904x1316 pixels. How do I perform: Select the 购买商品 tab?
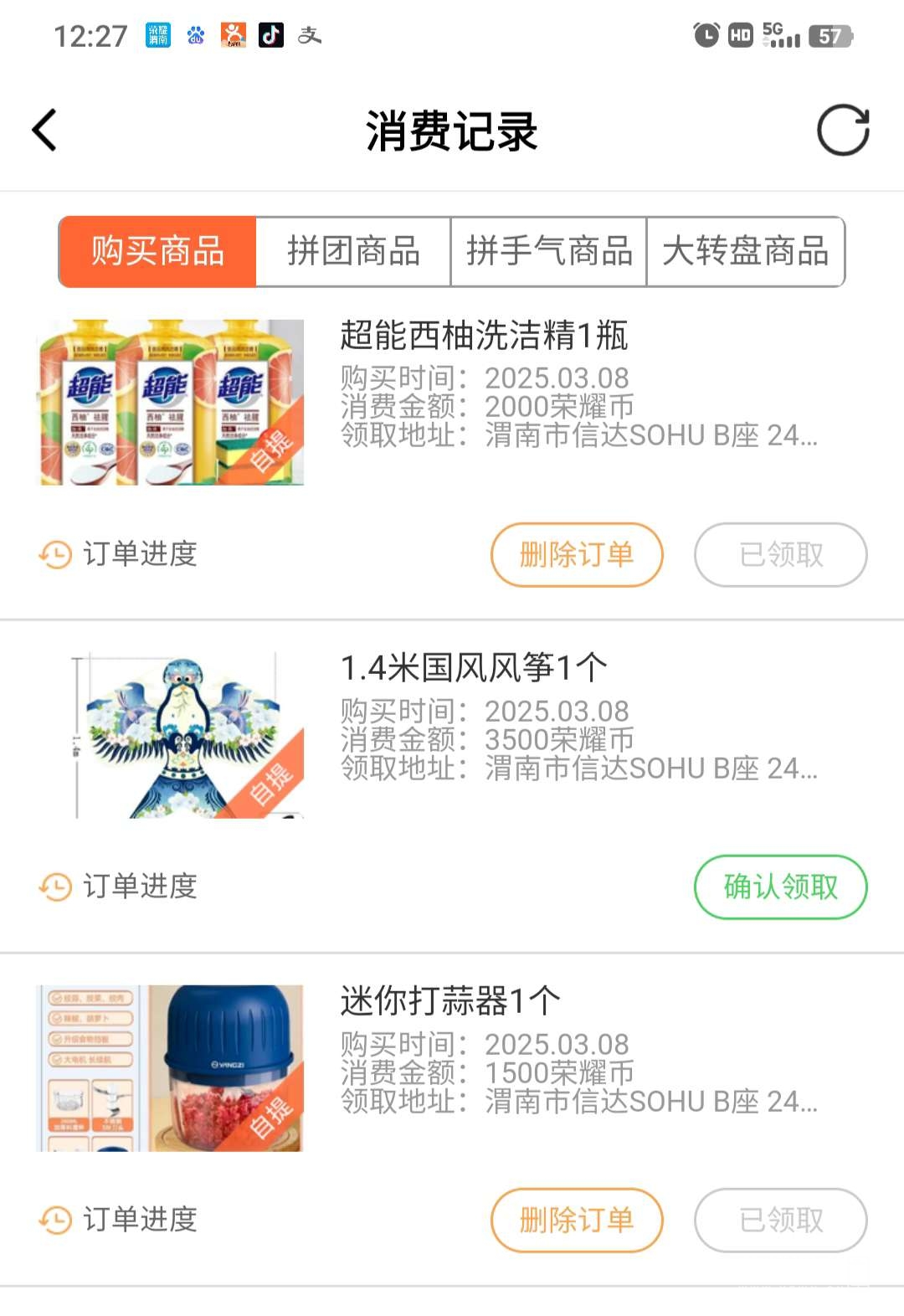pyautogui.click(x=157, y=251)
